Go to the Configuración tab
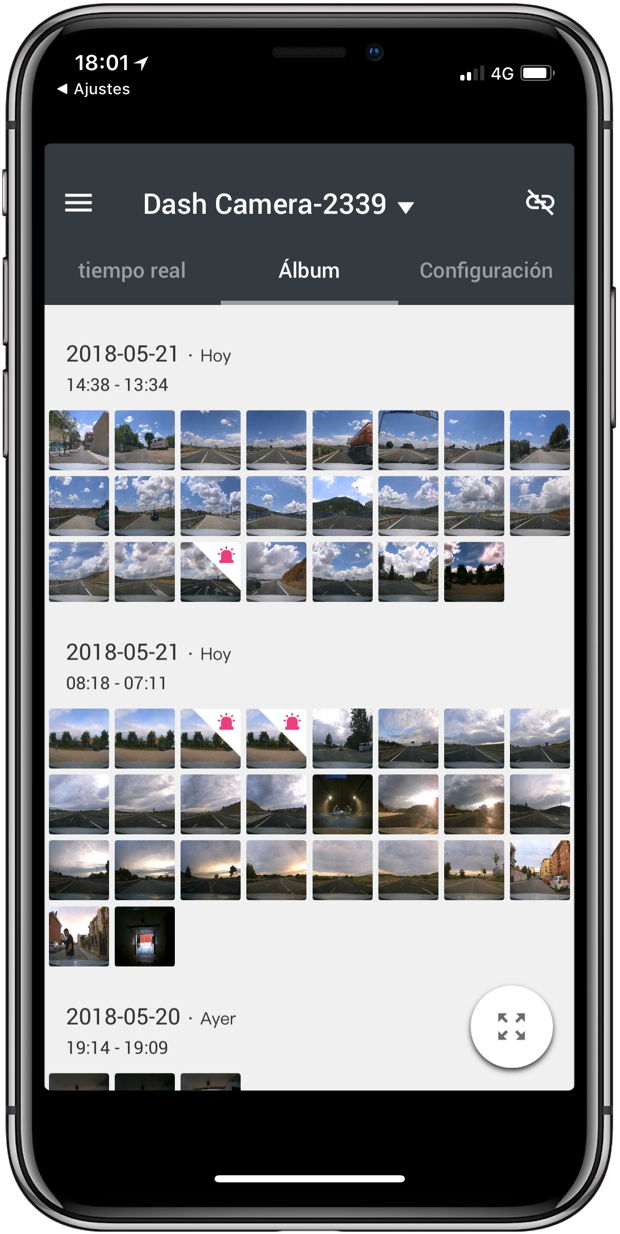The width and height of the screenshot is (620, 1234). pos(485,270)
